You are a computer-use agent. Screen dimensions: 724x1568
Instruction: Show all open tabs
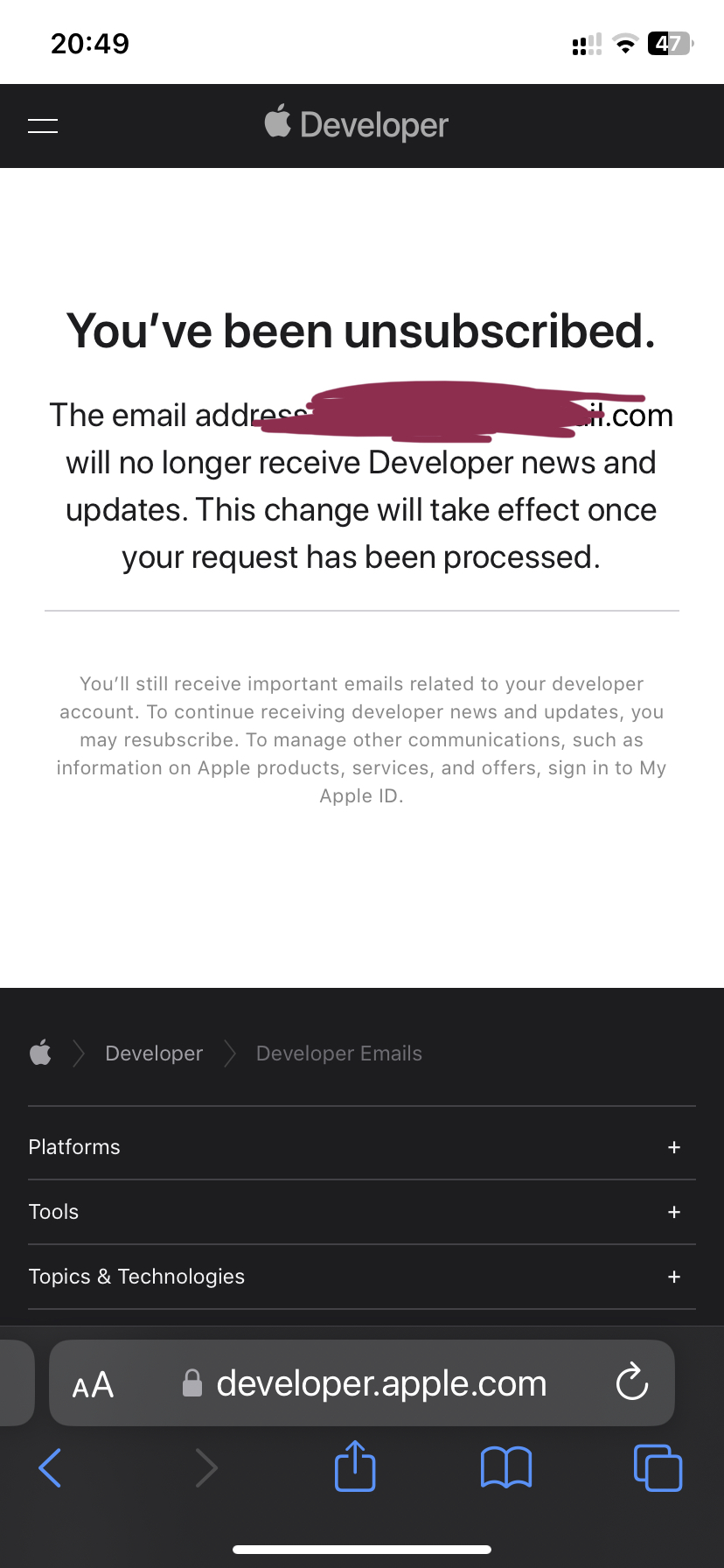click(658, 1467)
